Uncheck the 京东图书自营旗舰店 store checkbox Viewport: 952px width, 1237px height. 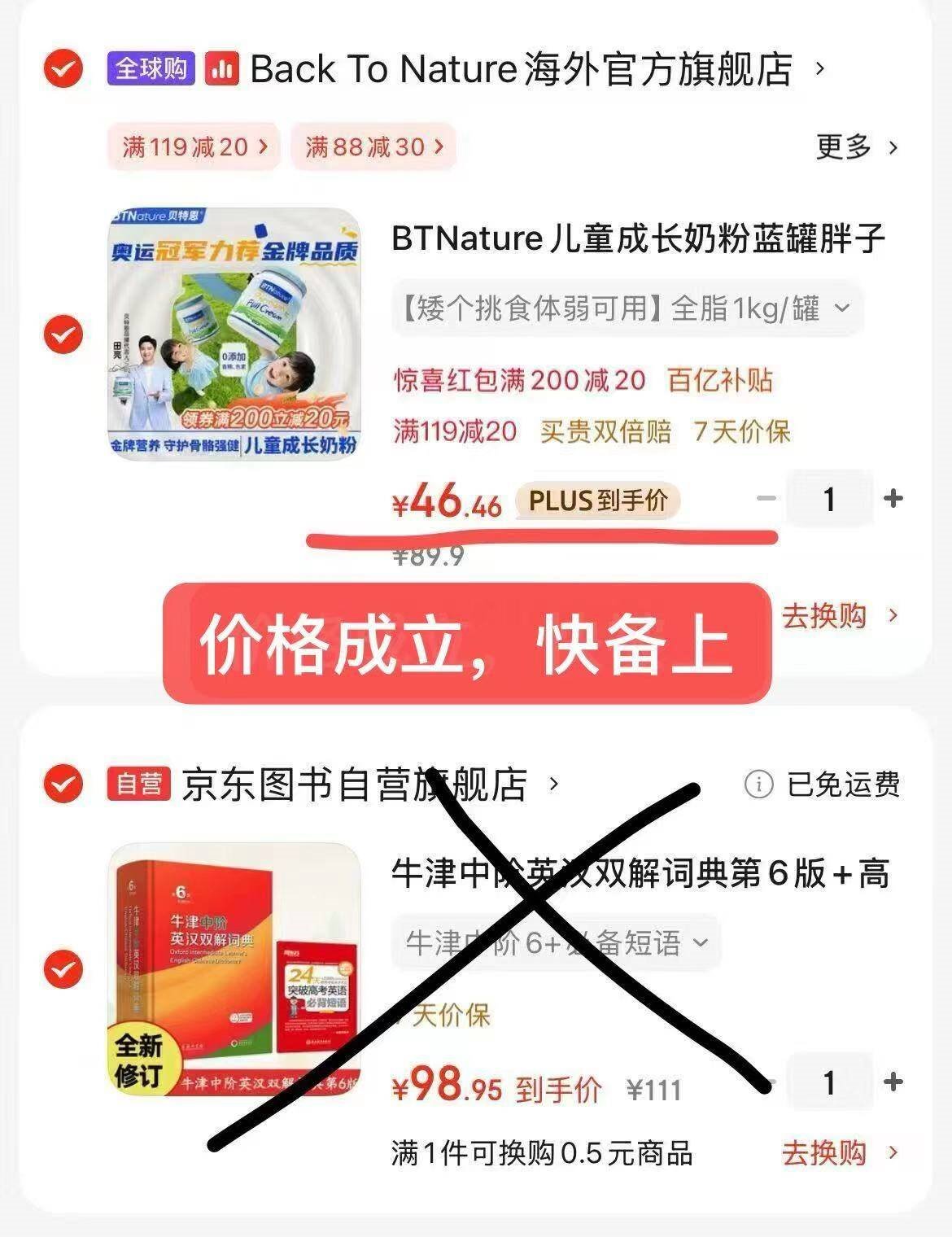point(63,785)
